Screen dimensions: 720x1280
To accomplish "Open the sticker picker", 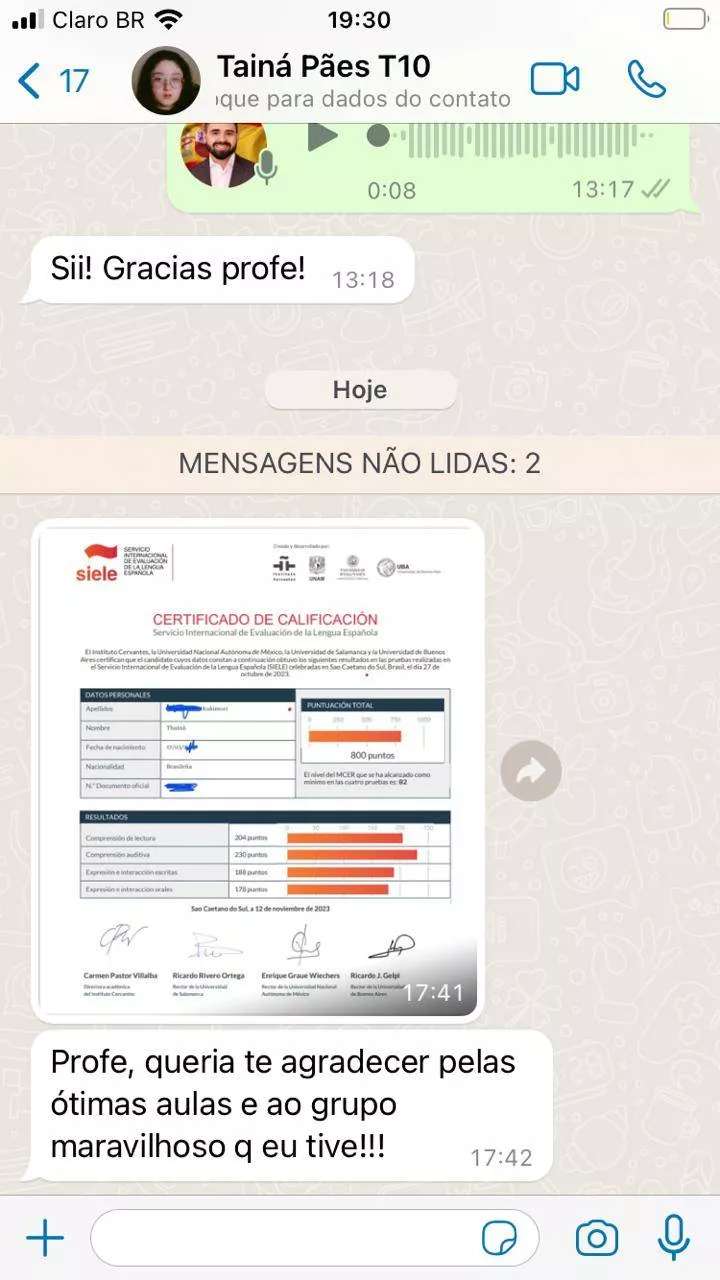I will click(x=499, y=1238).
